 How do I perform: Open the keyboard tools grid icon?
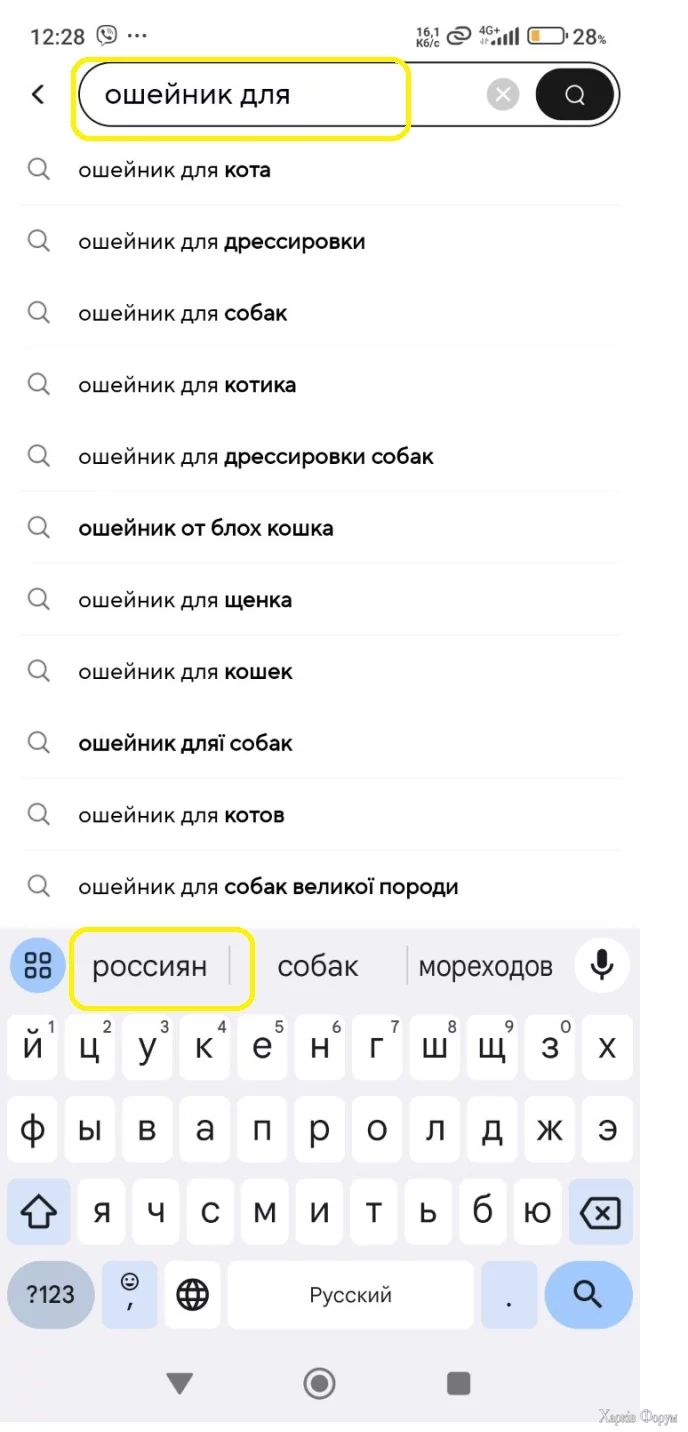pyautogui.click(x=38, y=965)
